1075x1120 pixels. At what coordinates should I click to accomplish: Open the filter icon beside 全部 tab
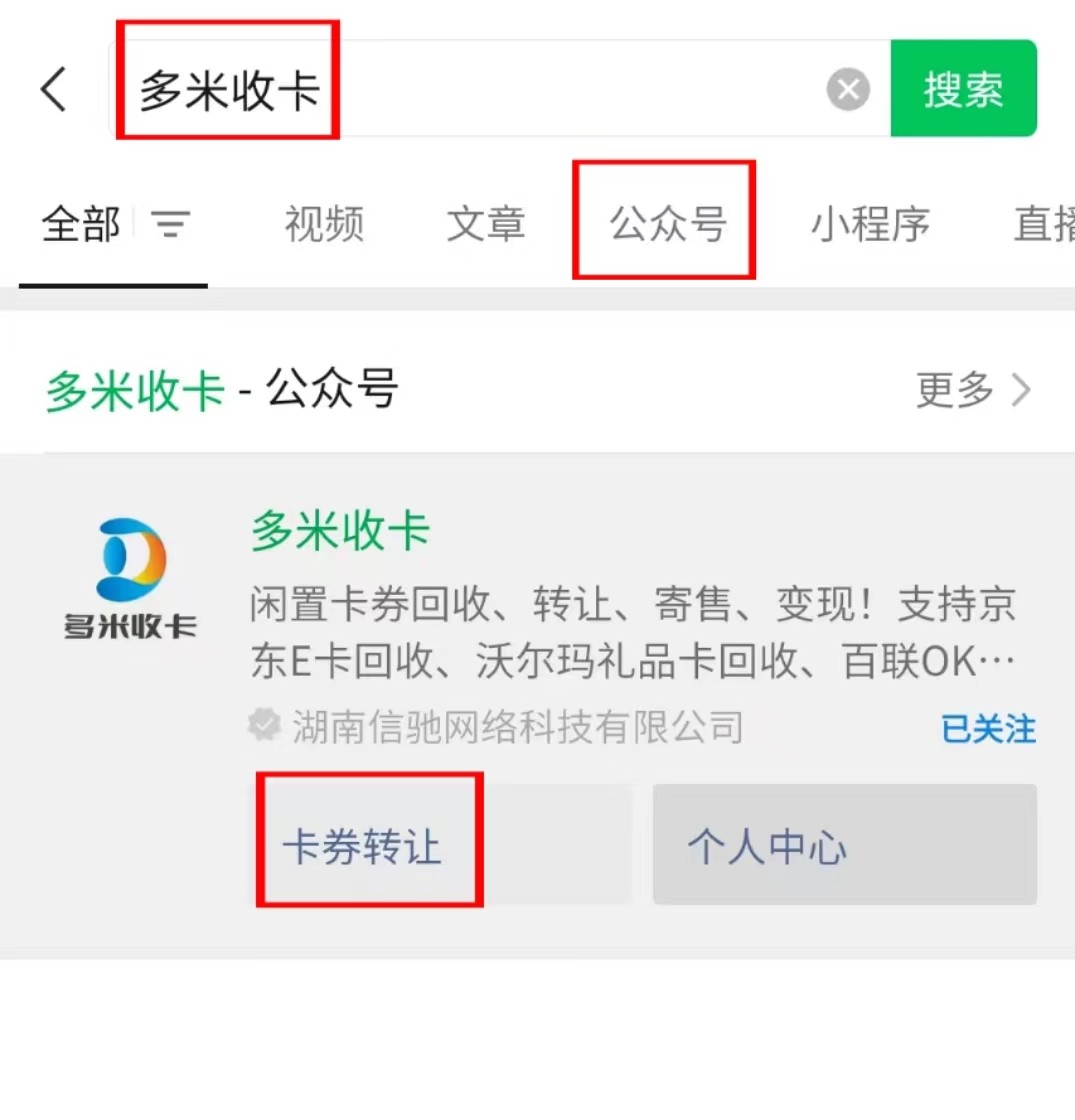pos(170,225)
